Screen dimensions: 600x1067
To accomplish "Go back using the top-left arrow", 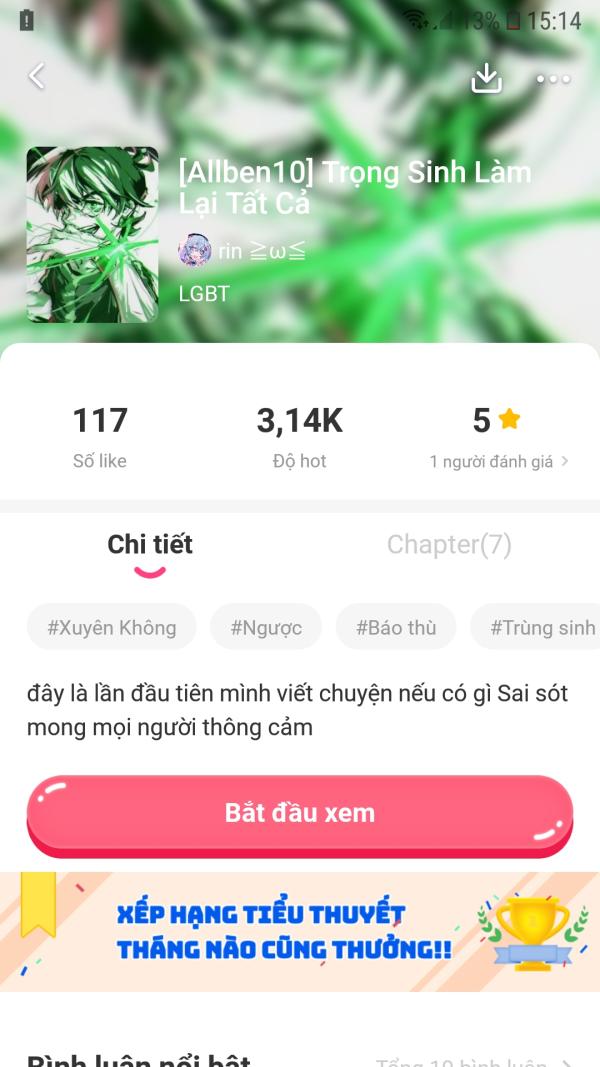I will (37, 76).
